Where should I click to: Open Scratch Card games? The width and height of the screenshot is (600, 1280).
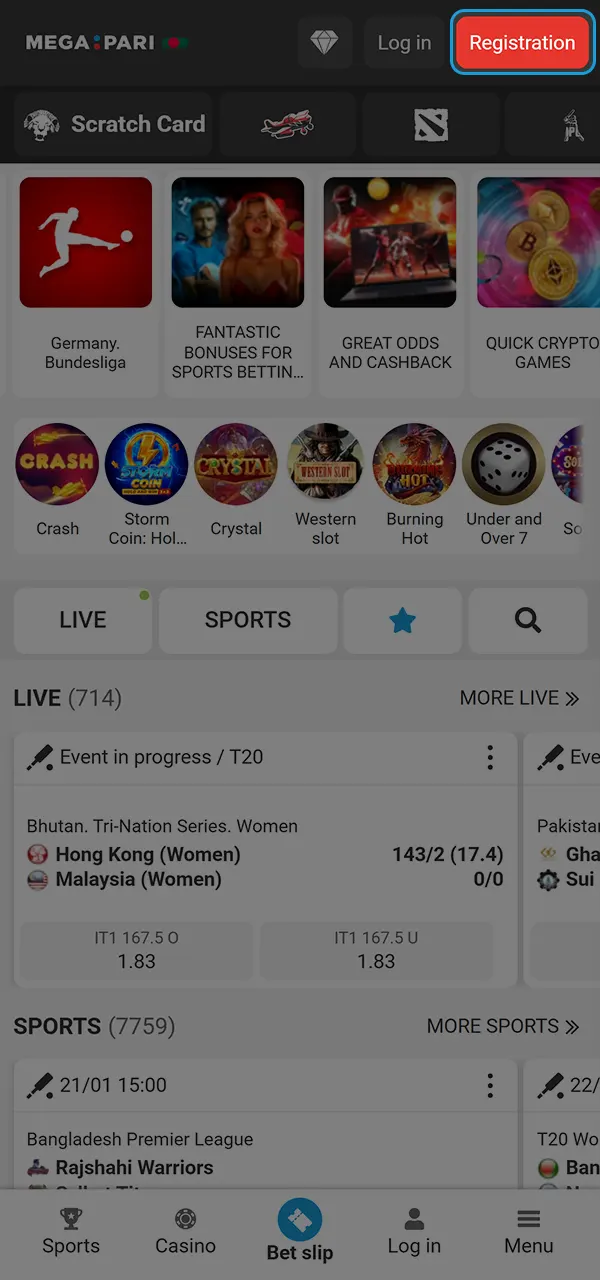click(114, 125)
